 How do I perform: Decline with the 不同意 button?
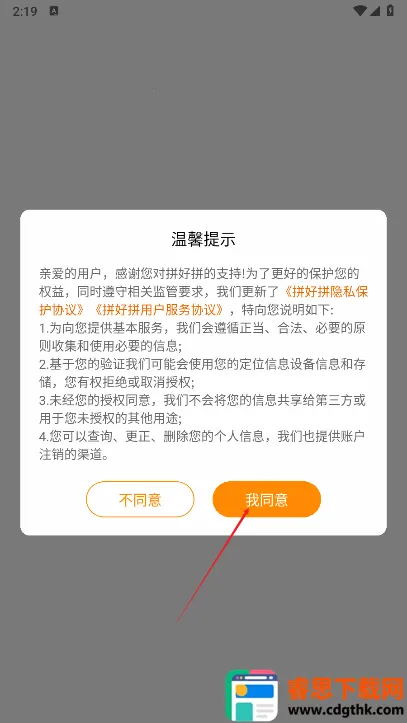tap(140, 499)
